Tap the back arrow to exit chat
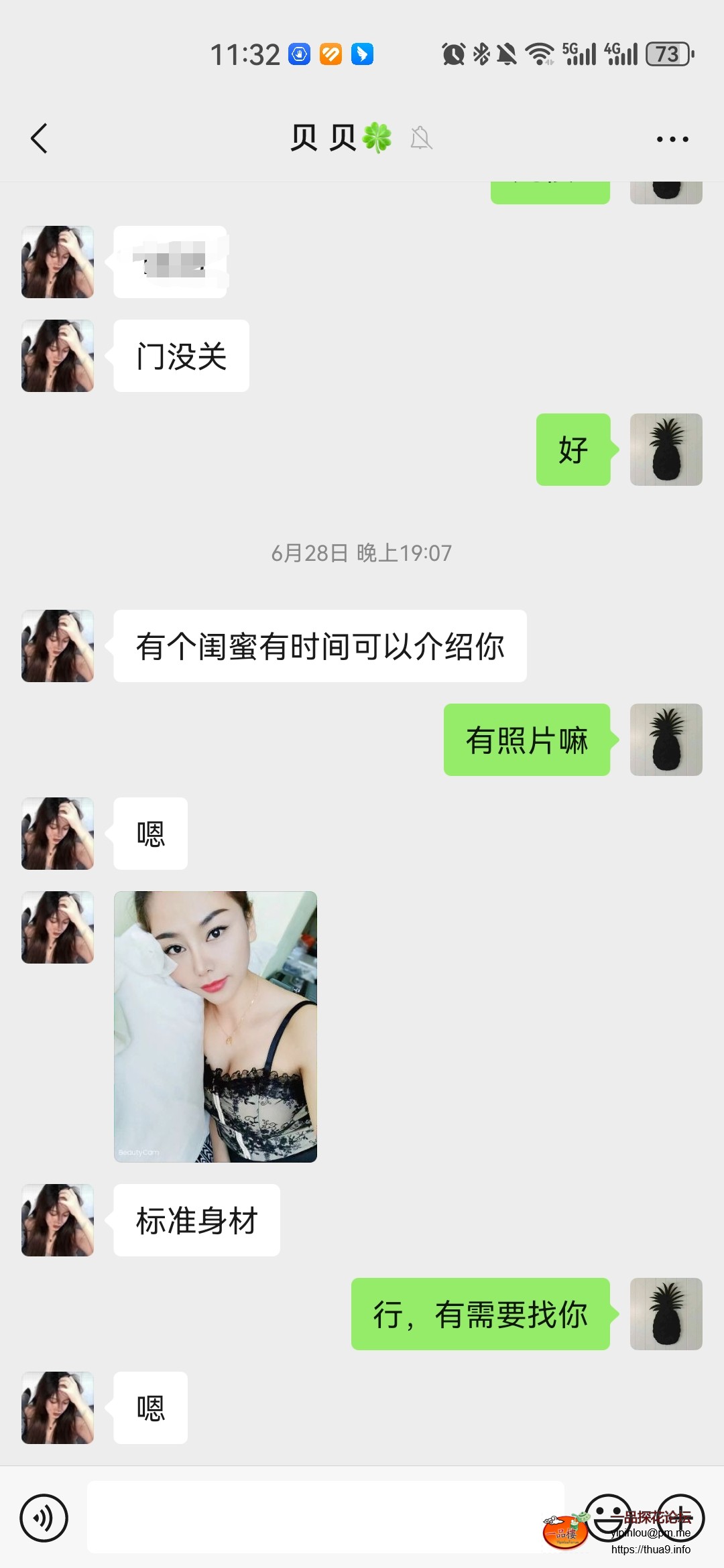Viewport: 724px width, 1568px height. [x=38, y=139]
